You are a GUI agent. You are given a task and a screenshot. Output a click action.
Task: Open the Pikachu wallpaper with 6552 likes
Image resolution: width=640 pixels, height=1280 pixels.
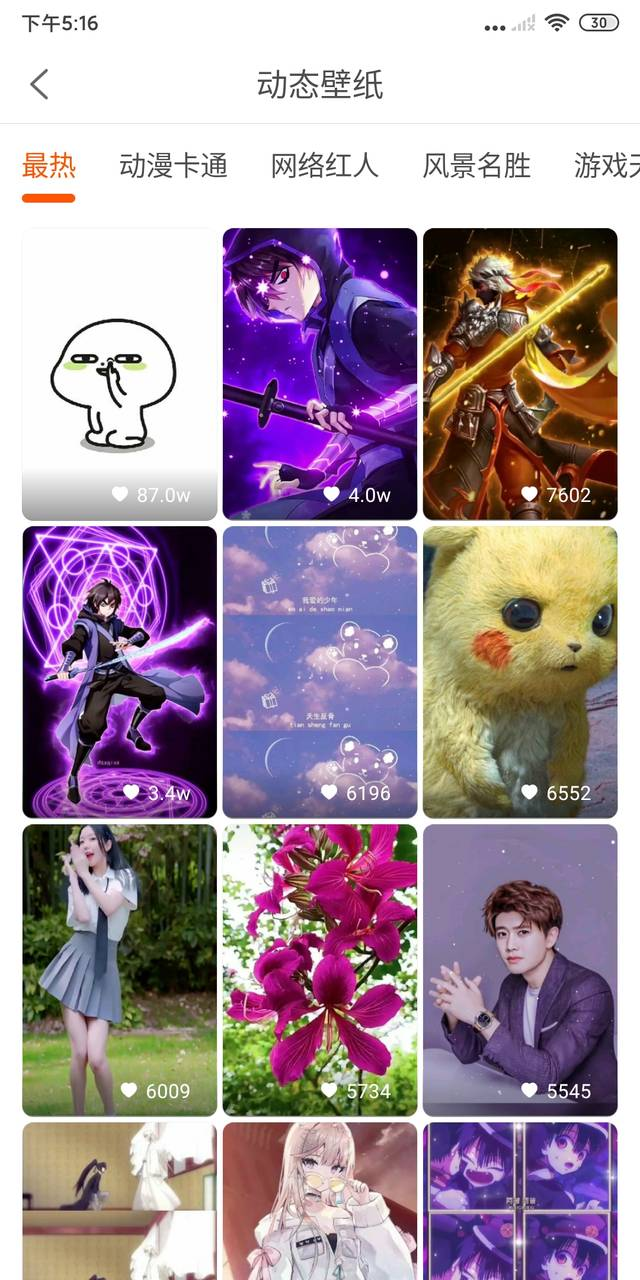pos(520,671)
